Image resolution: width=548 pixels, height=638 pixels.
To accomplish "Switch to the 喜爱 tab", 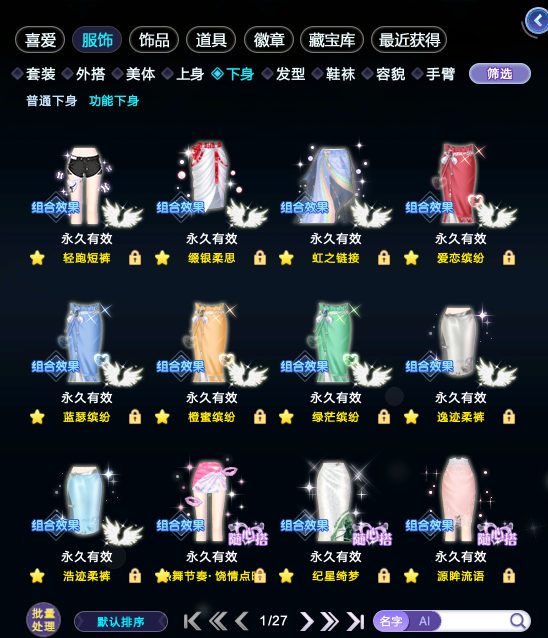I will tap(40, 40).
